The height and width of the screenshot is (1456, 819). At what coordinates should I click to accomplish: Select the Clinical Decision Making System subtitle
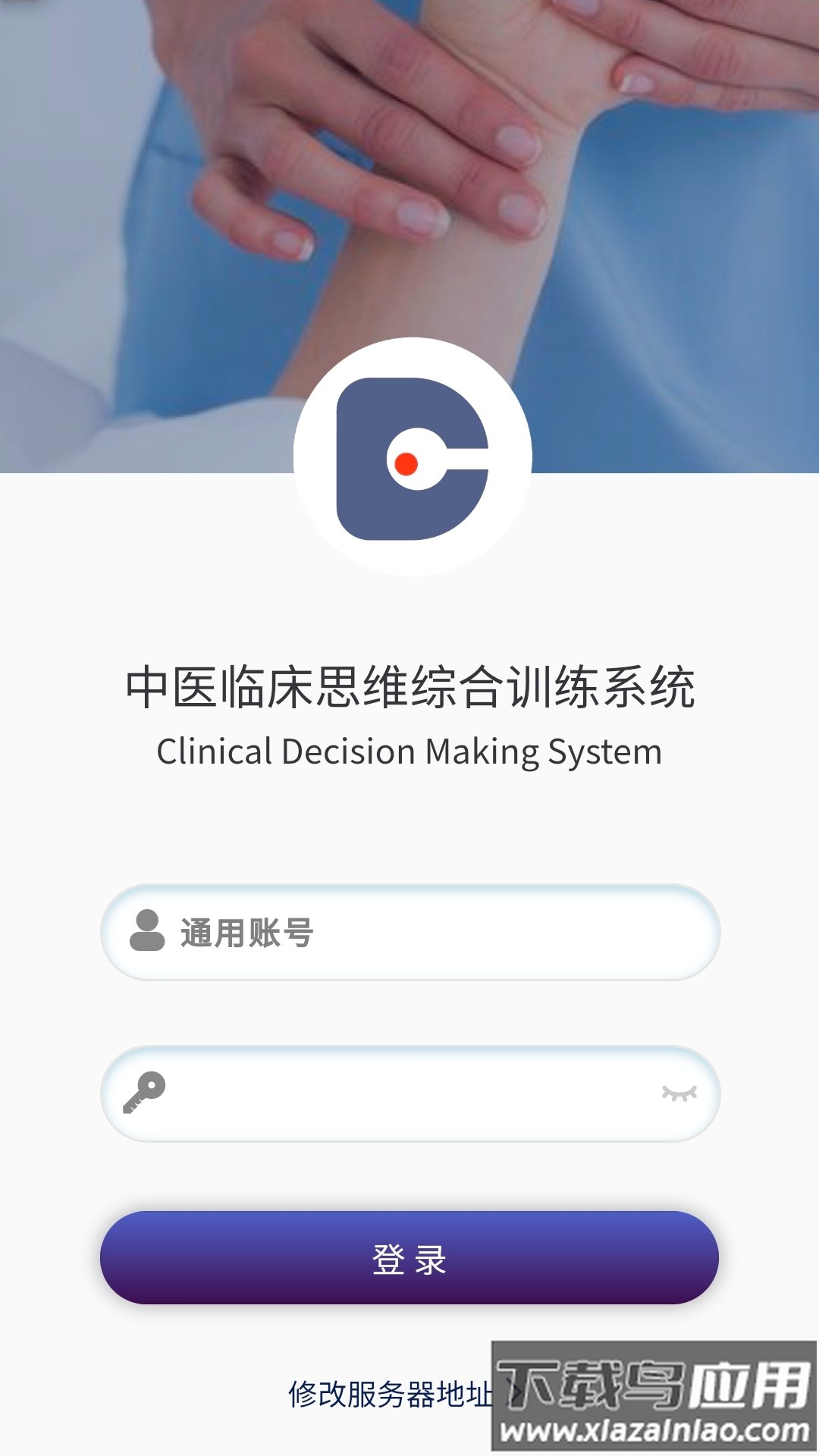(x=409, y=751)
